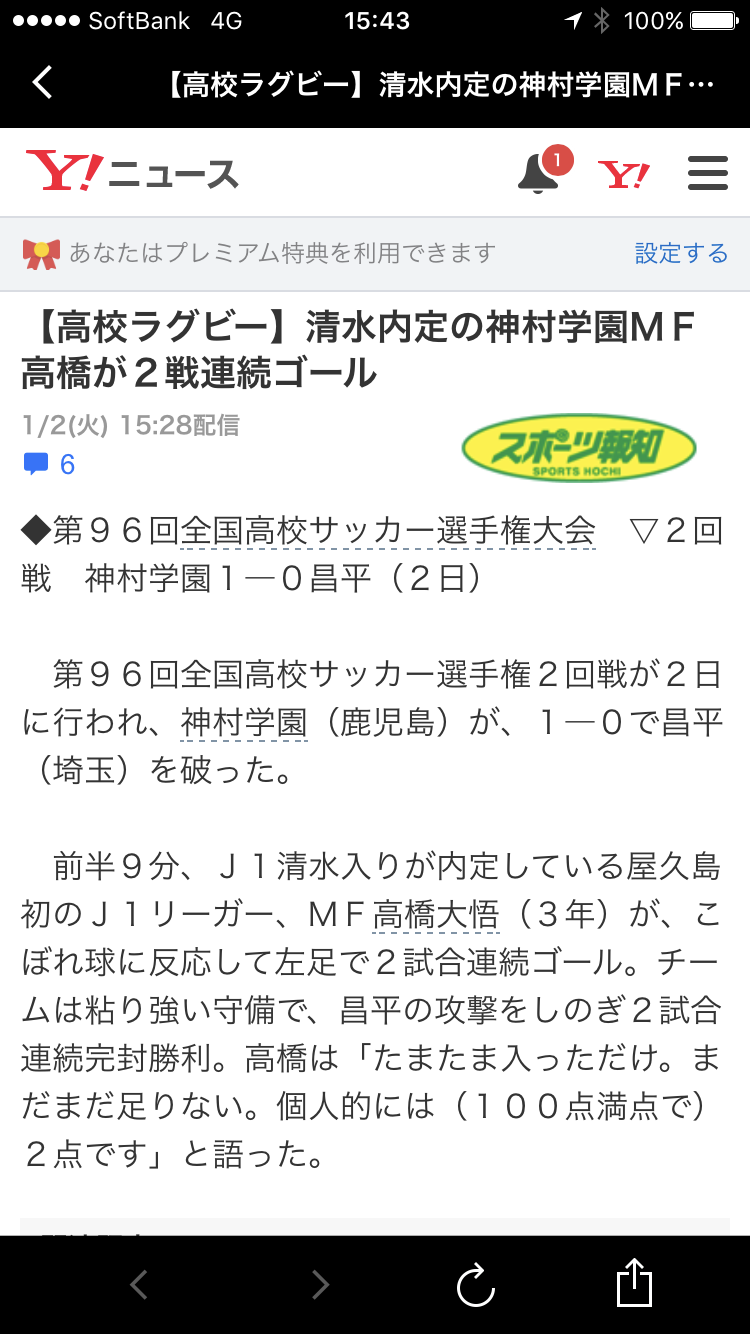Reload the page
The width and height of the screenshot is (750, 1334).
coord(475,1284)
